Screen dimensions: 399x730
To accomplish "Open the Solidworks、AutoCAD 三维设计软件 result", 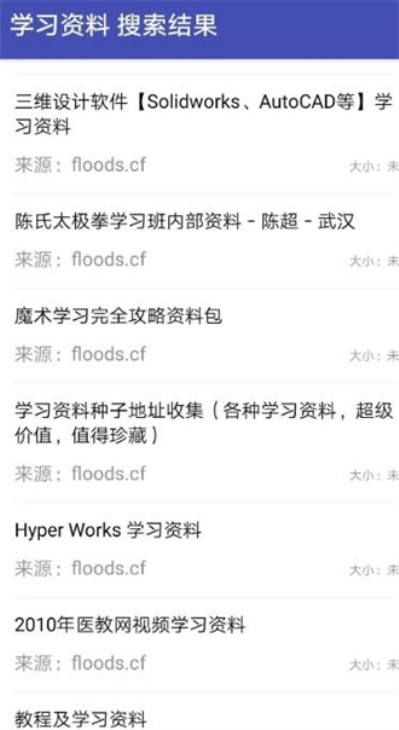I will click(199, 134).
